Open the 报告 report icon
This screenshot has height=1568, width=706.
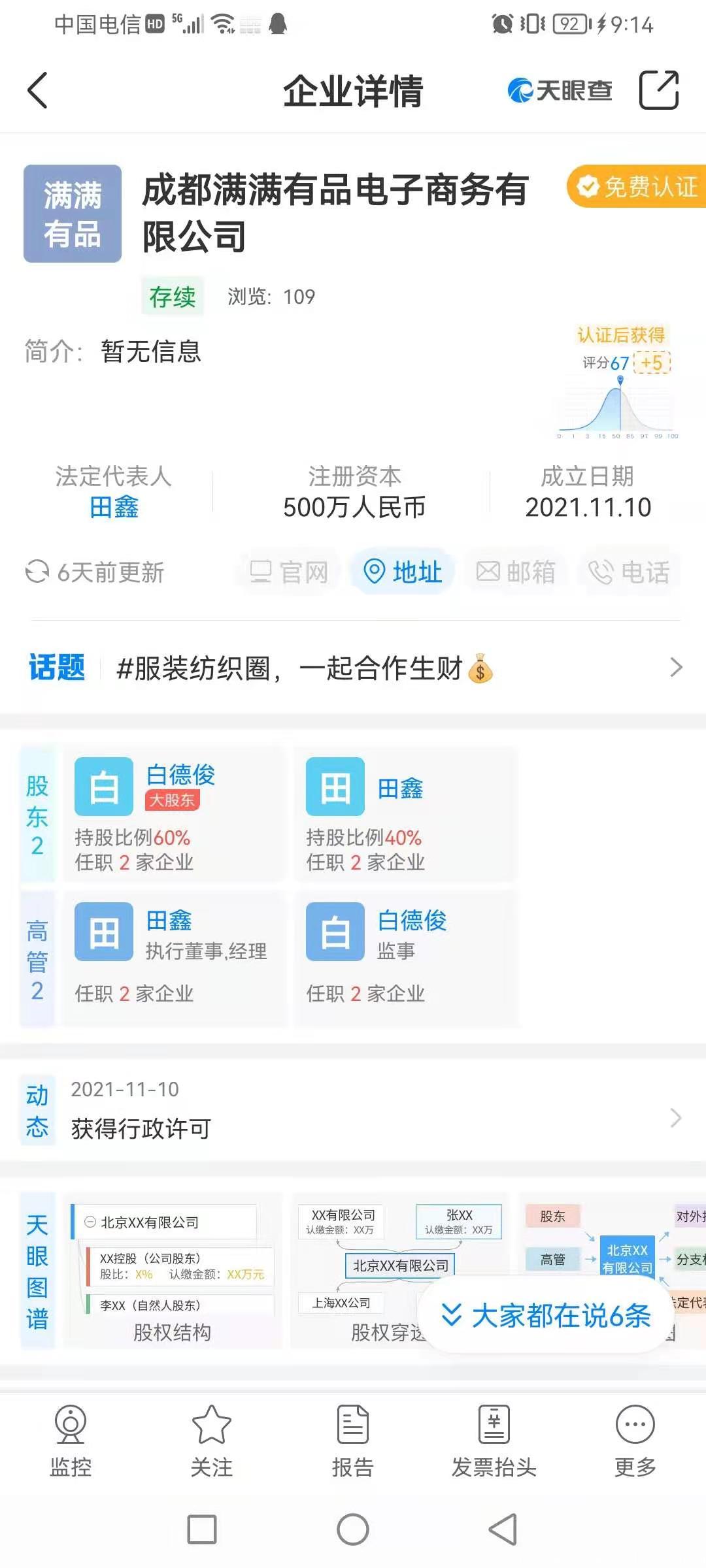pyautogui.click(x=353, y=1437)
